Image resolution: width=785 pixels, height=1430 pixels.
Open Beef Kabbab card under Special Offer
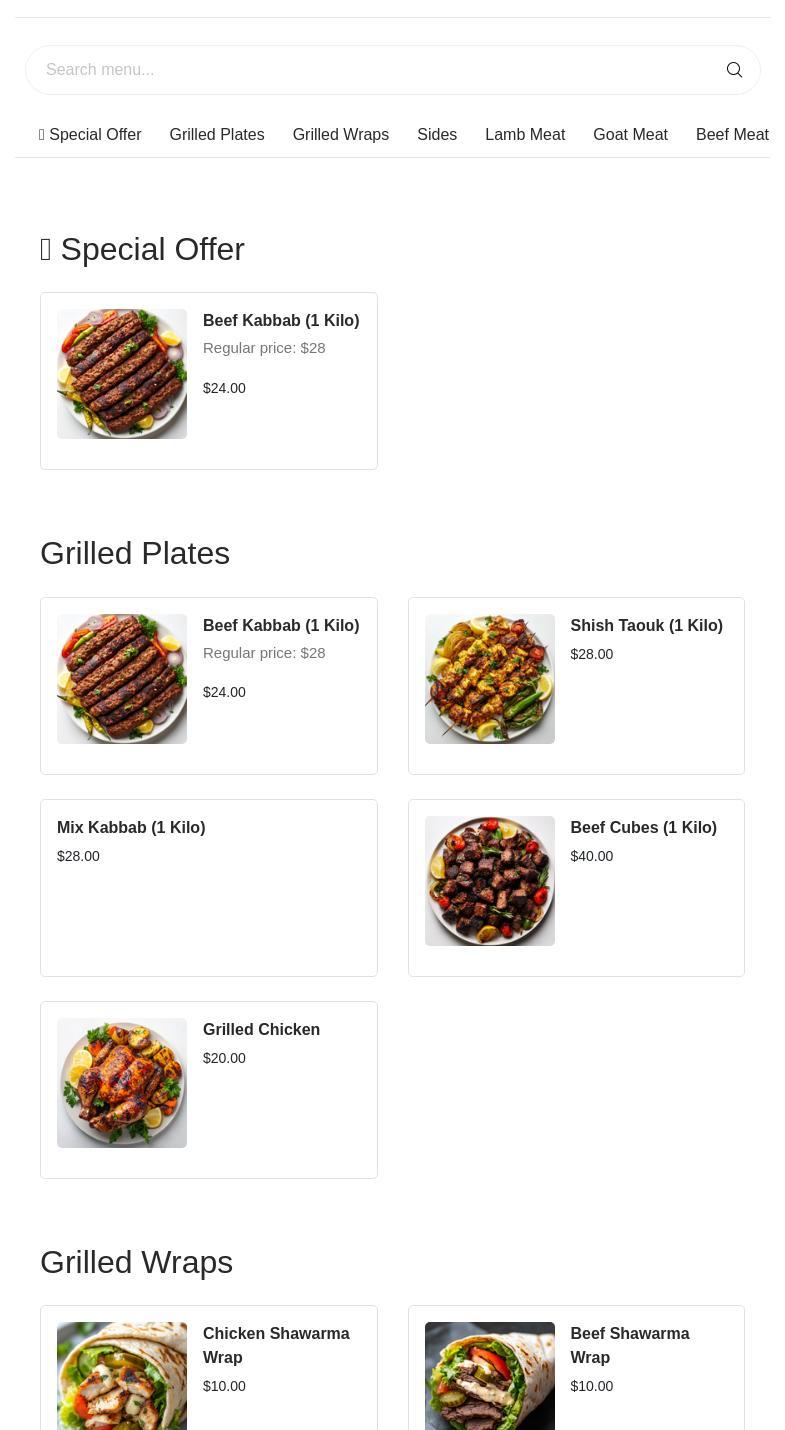(x=209, y=381)
